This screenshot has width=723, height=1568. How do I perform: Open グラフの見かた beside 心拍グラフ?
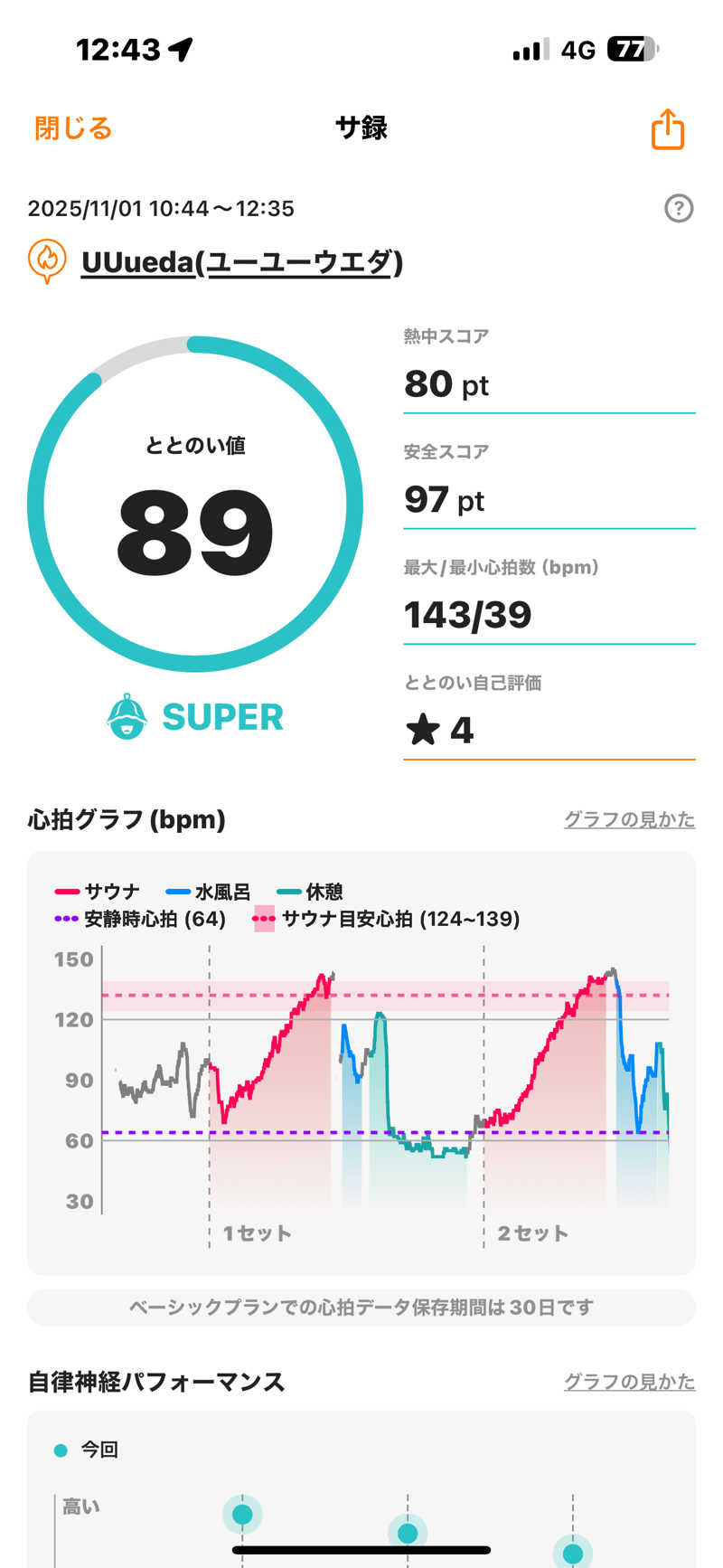point(629,819)
